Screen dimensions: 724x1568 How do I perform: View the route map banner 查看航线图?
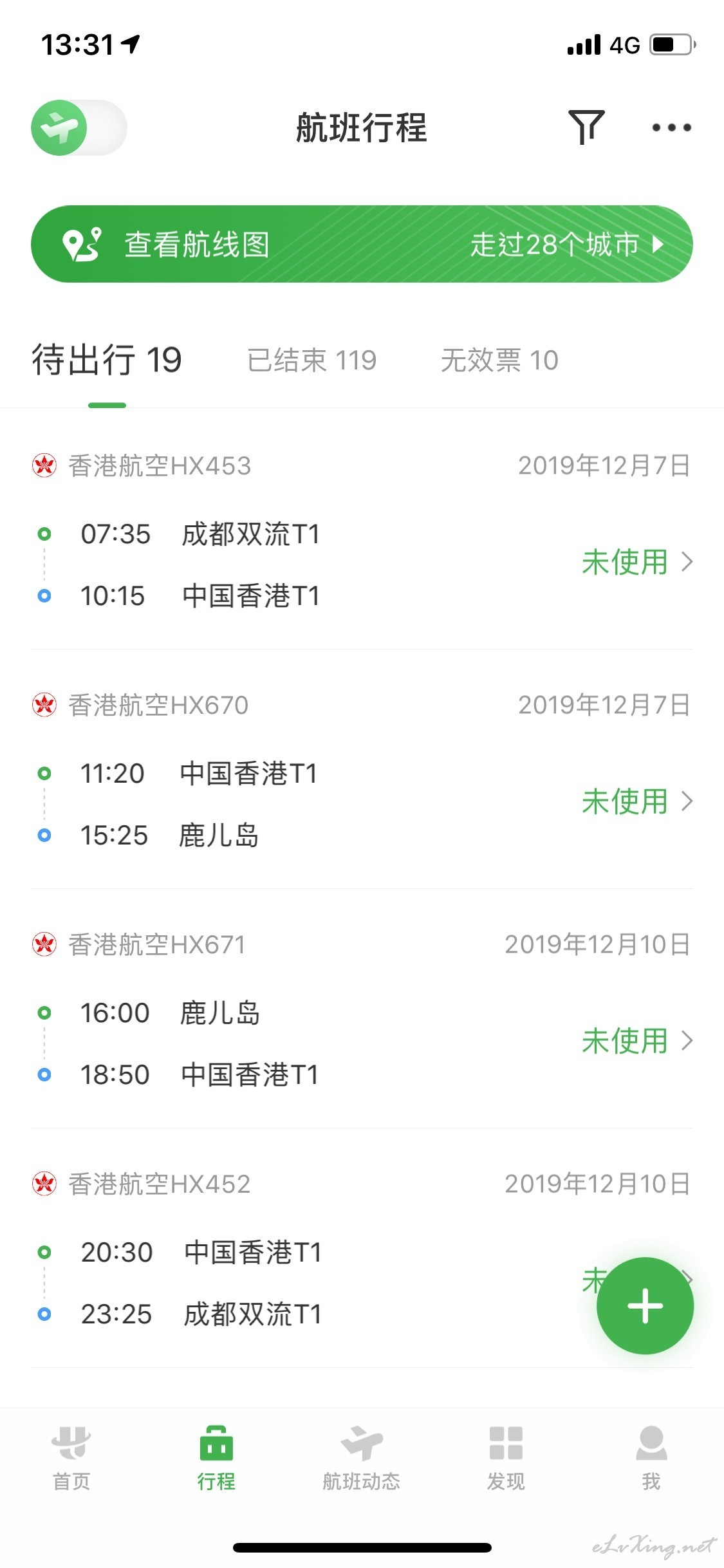362,244
